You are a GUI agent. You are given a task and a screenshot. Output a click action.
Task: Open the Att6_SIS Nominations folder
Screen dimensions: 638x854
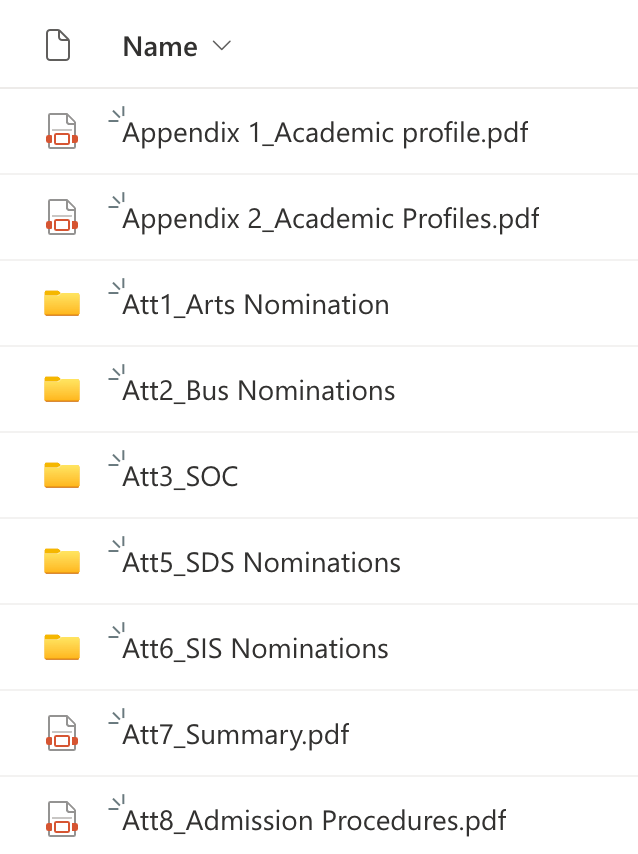pyautogui.click(x=256, y=648)
